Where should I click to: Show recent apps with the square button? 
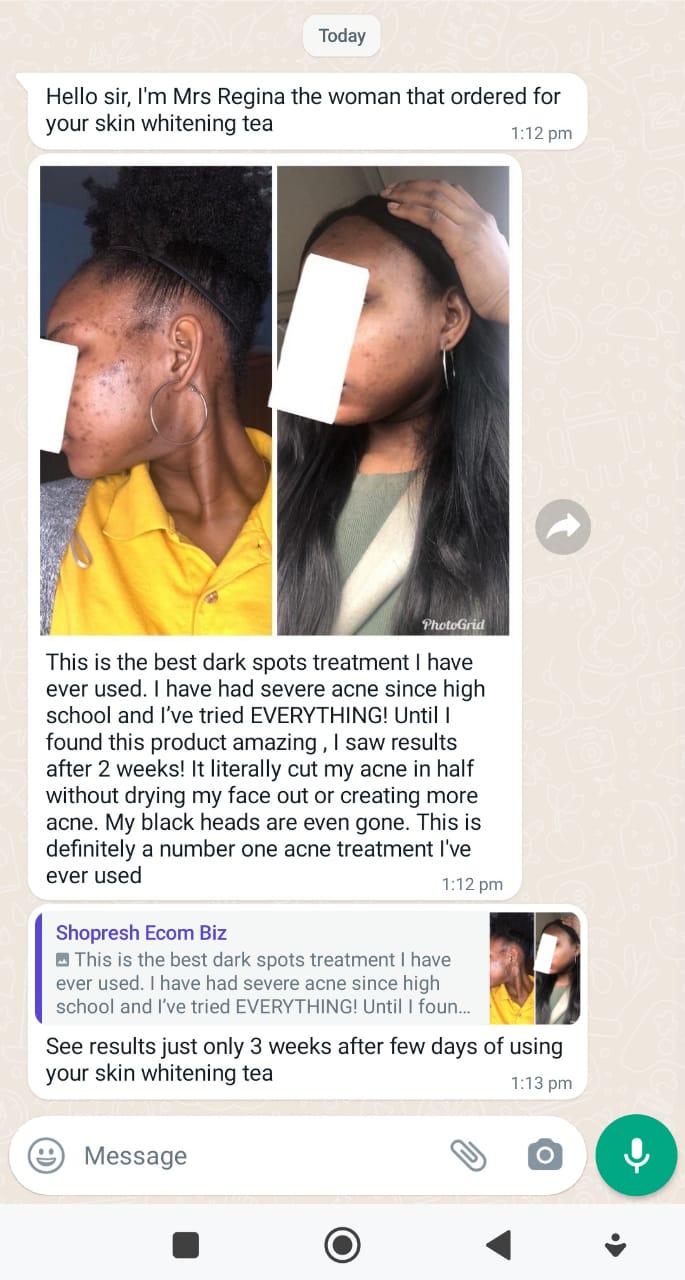186,1245
